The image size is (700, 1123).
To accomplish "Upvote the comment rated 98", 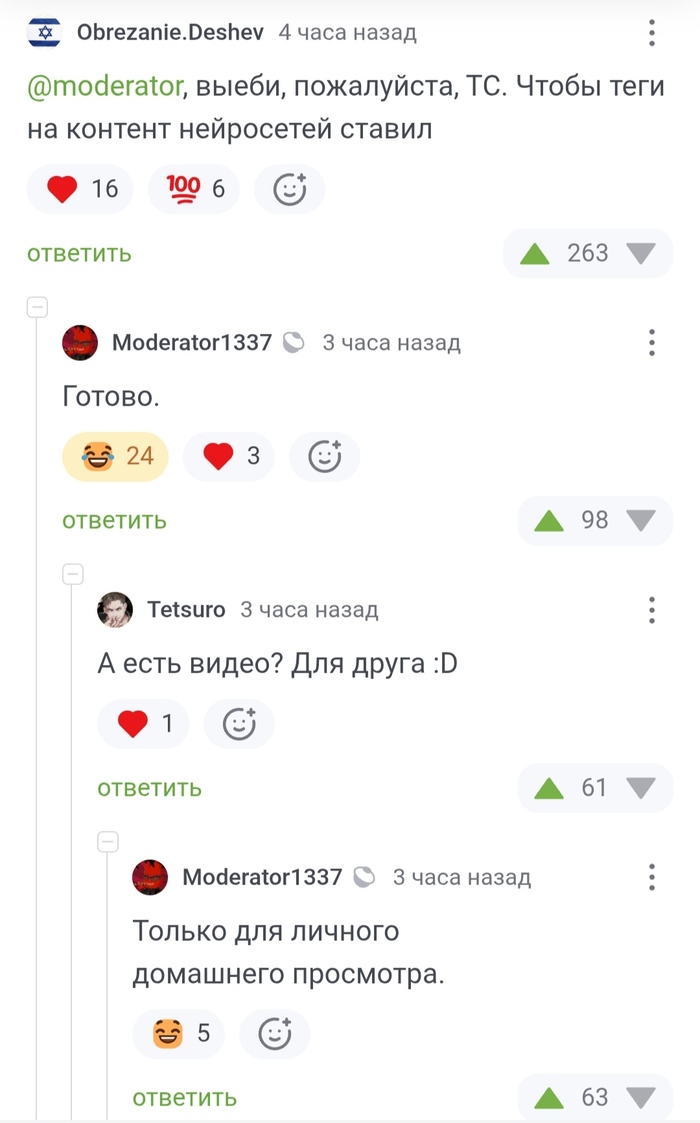I will [x=550, y=520].
